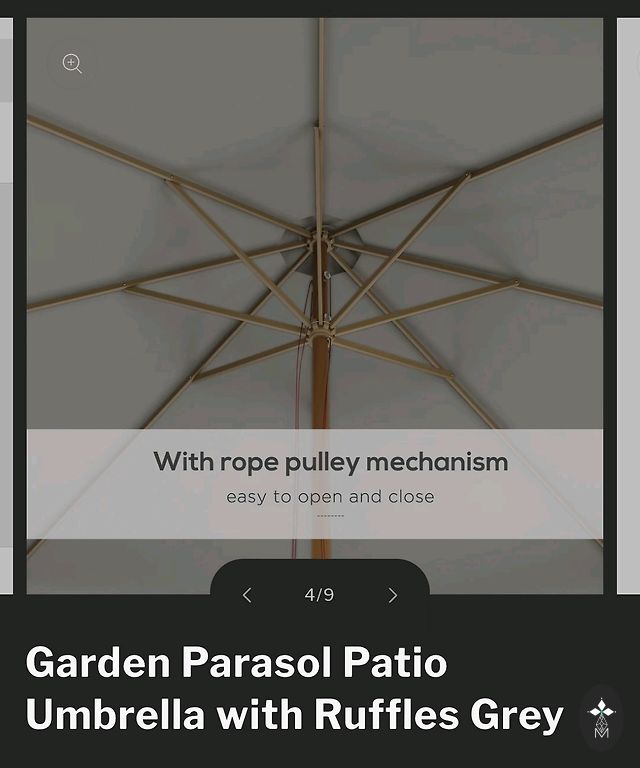Open the floating assistant icon
The height and width of the screenshot is (768, 640).
601,718
